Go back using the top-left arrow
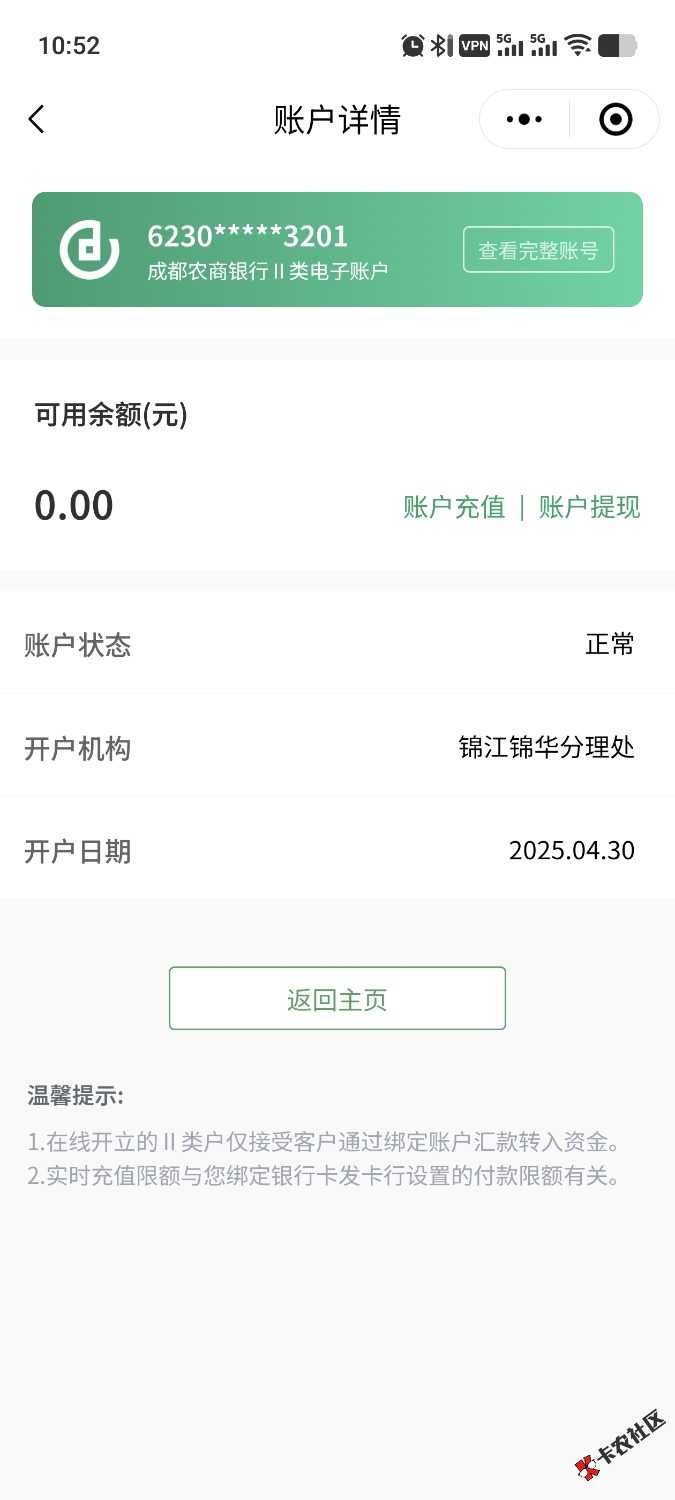675x1500 pixels. coord(37,120)
